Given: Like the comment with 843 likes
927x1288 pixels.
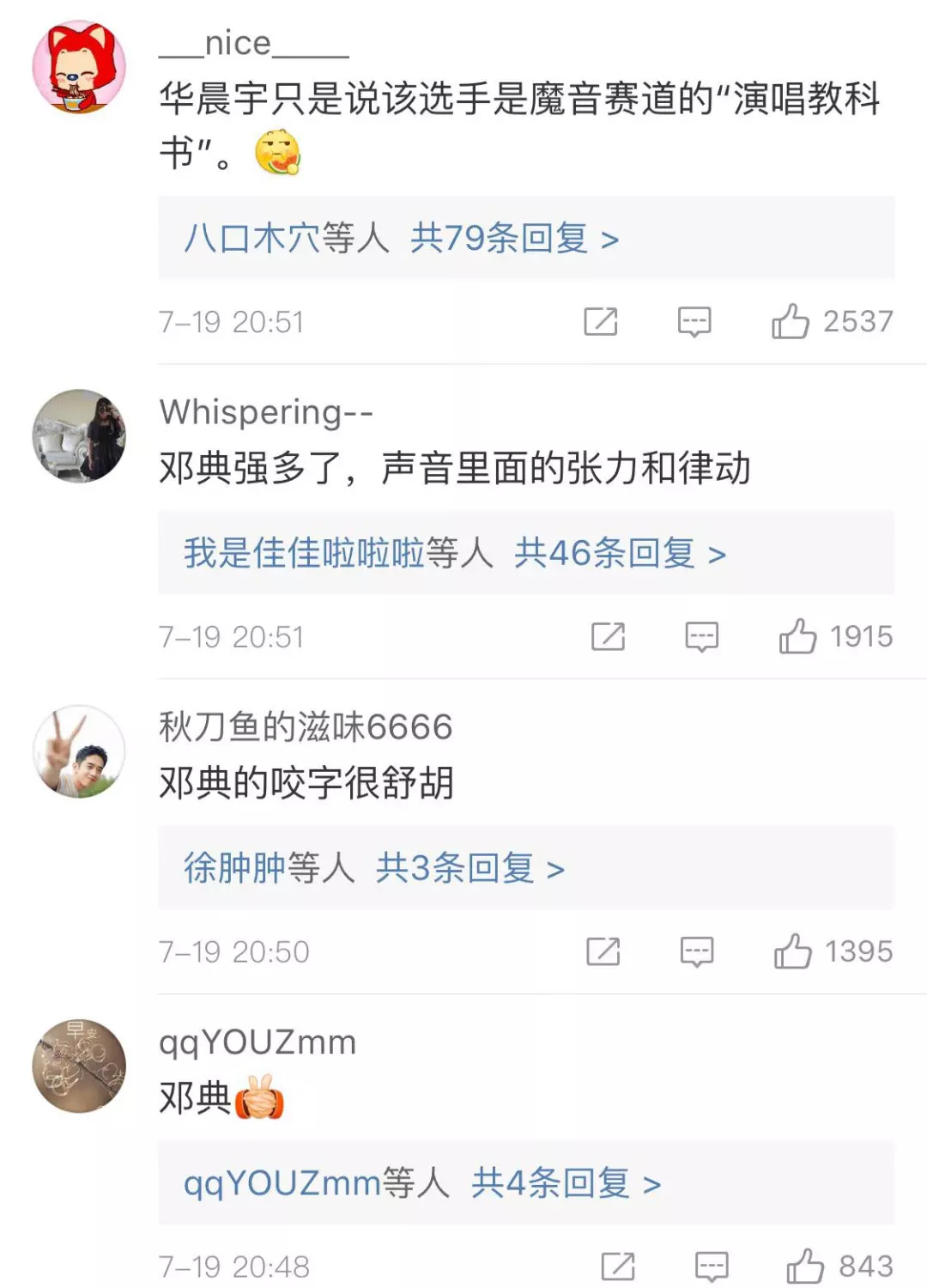Looking at the screenshot, I should 805,1267.
